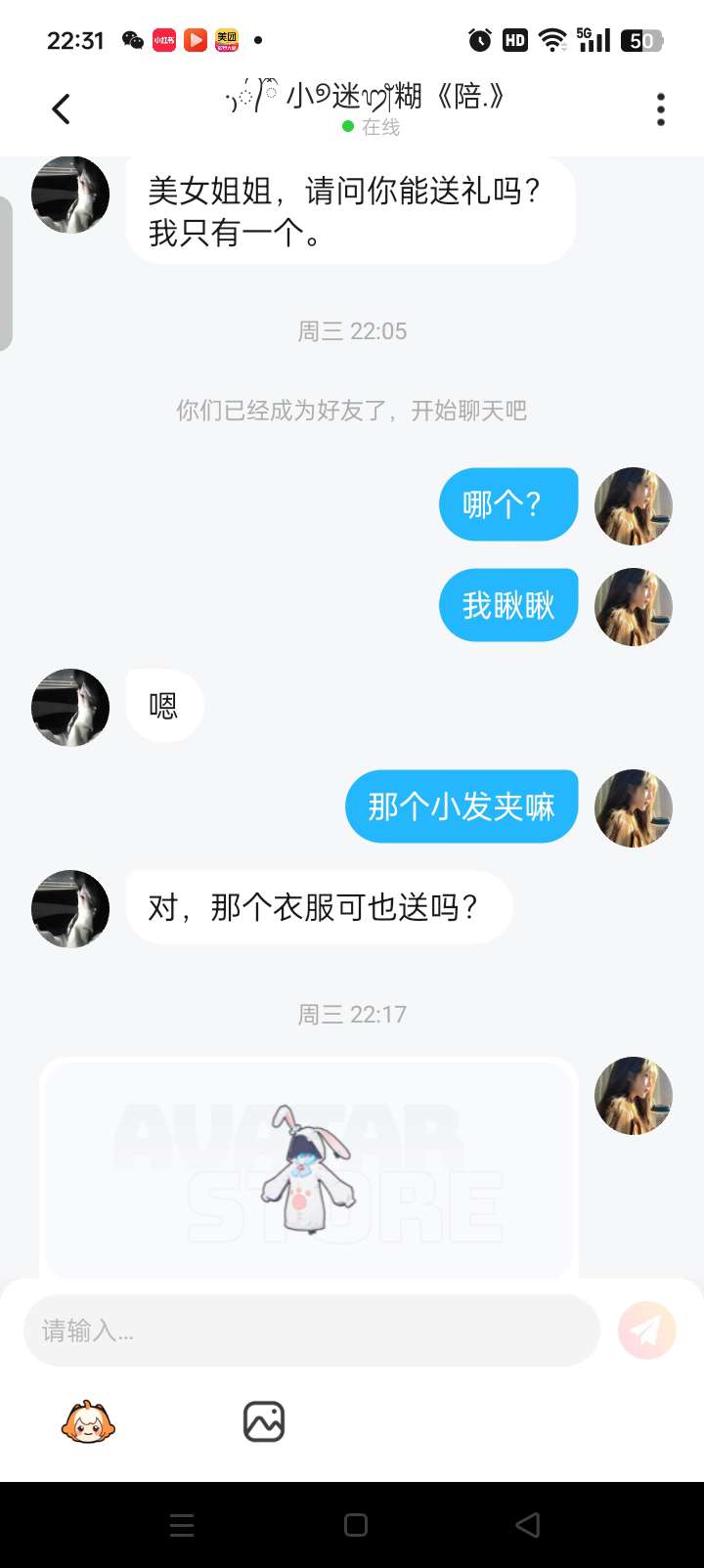704x1568 pixels.
Task: Open the three-dot overflow menu
Action: [661, 109]
